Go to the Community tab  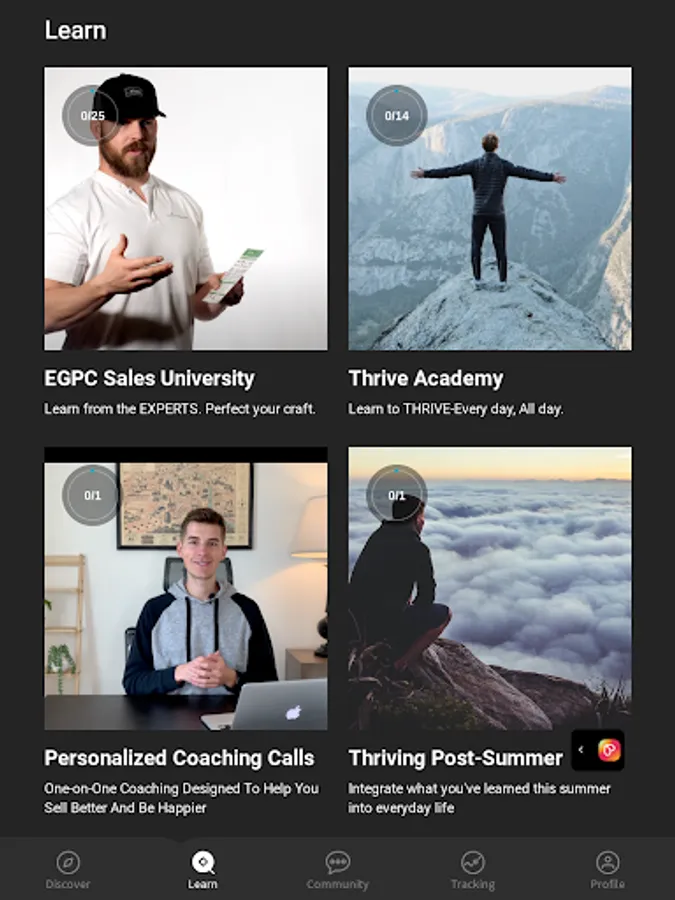(x=338, y=869)
